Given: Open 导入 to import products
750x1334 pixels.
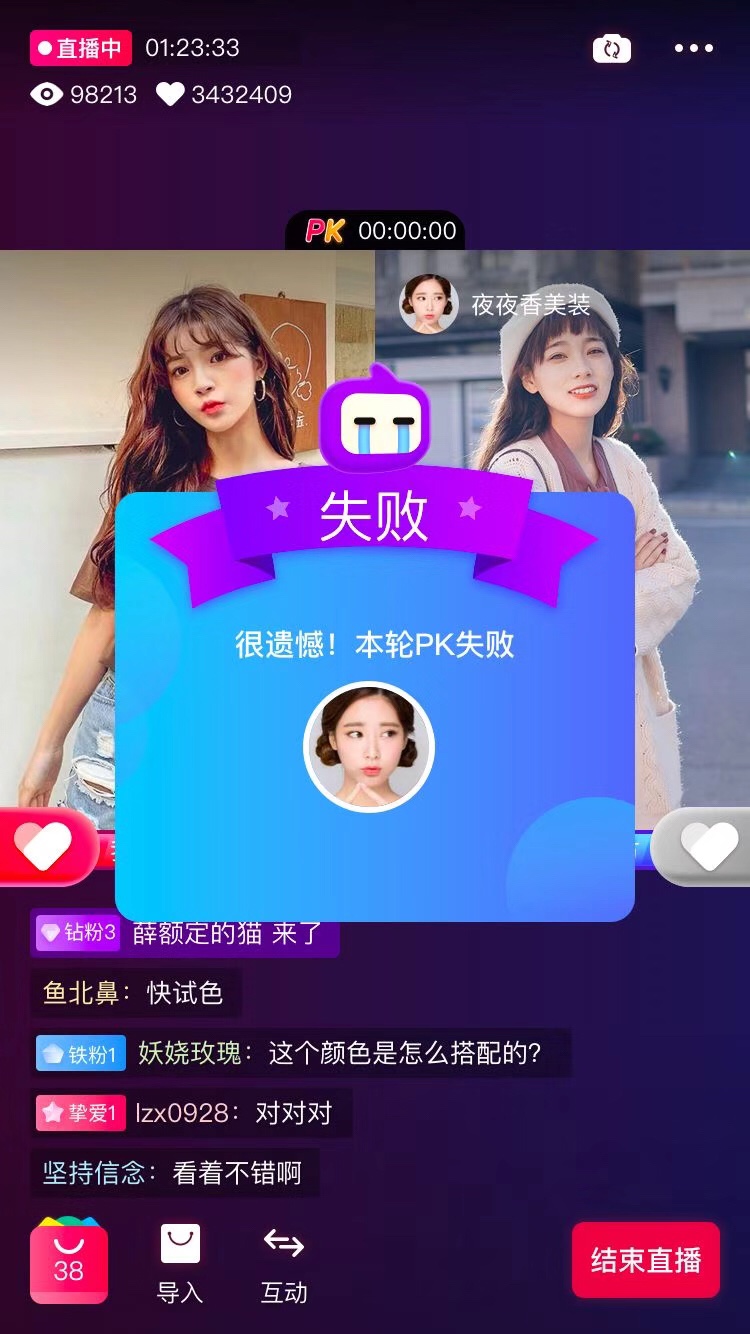Looking at the screenshot, I should click(x=180, y=1263).
